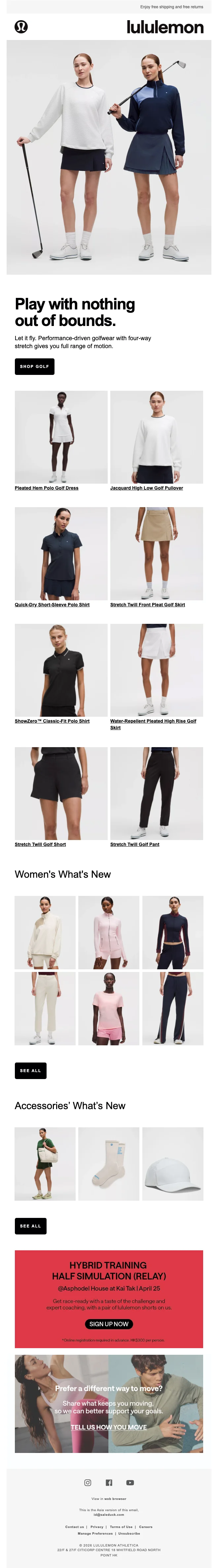
Task: View Stretch Twill Front Pleat Golf Skirt
Action: pyautogui.click(x=147, y=605)
